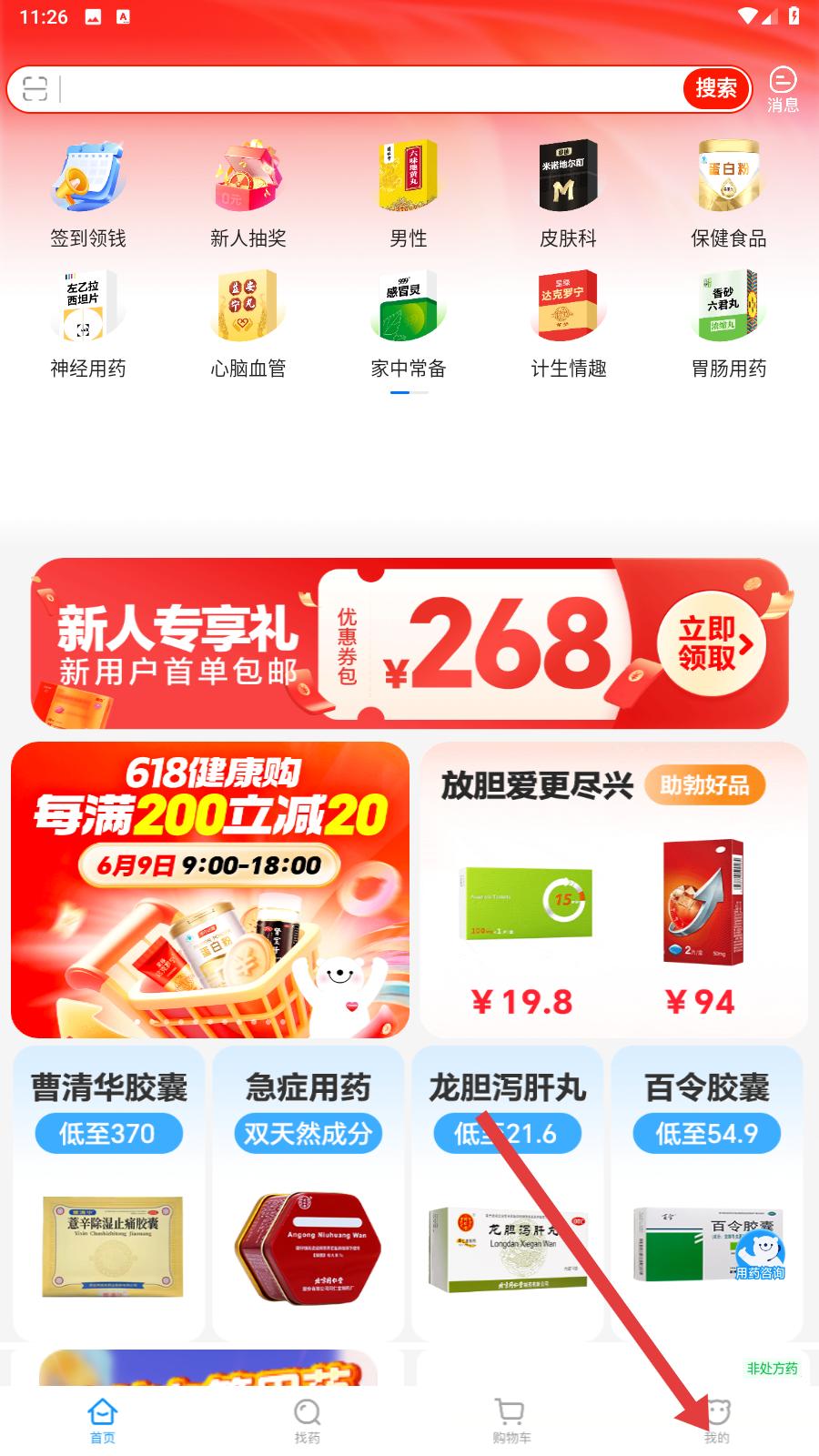Screen dimensions: 819x1456
Task: Open 神经用药 category
Action: pyautogui.click(x=88, y=325)
